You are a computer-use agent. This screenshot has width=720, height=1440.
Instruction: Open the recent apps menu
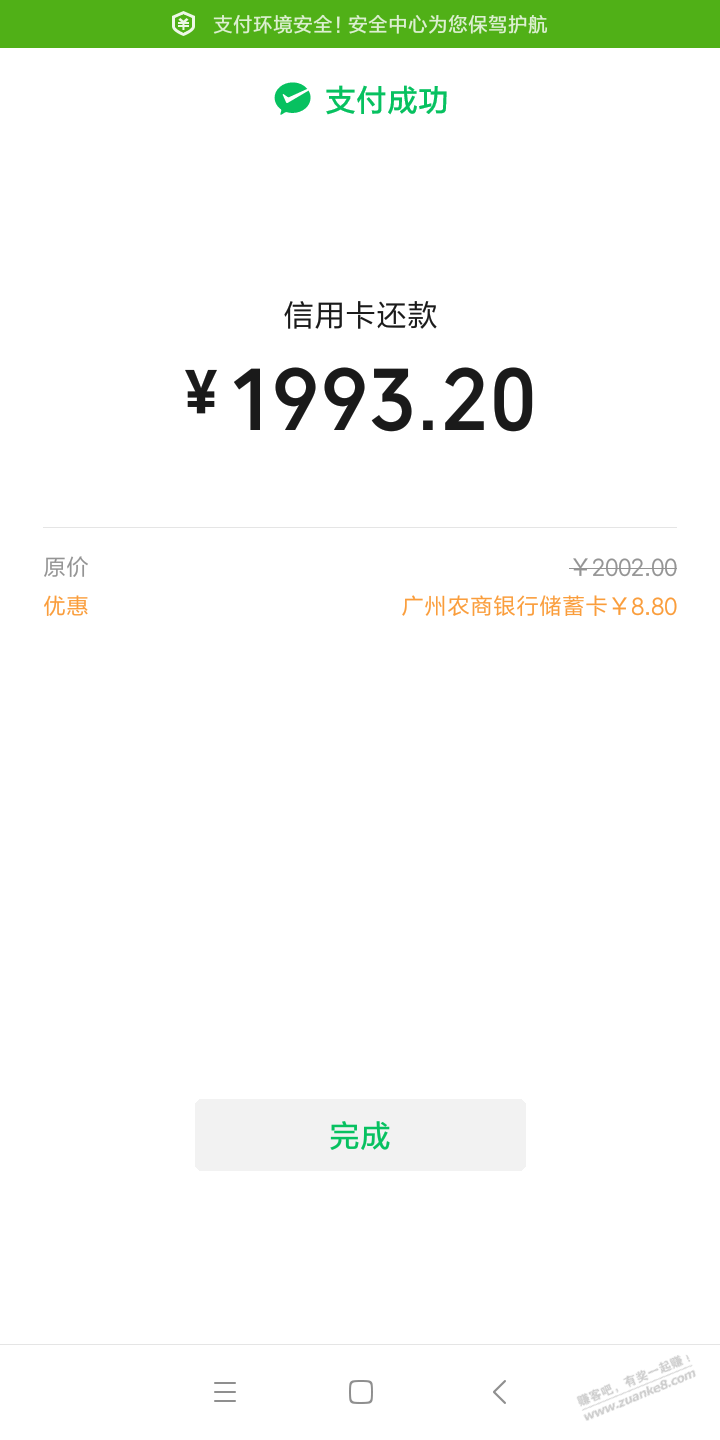[225, 1392]
